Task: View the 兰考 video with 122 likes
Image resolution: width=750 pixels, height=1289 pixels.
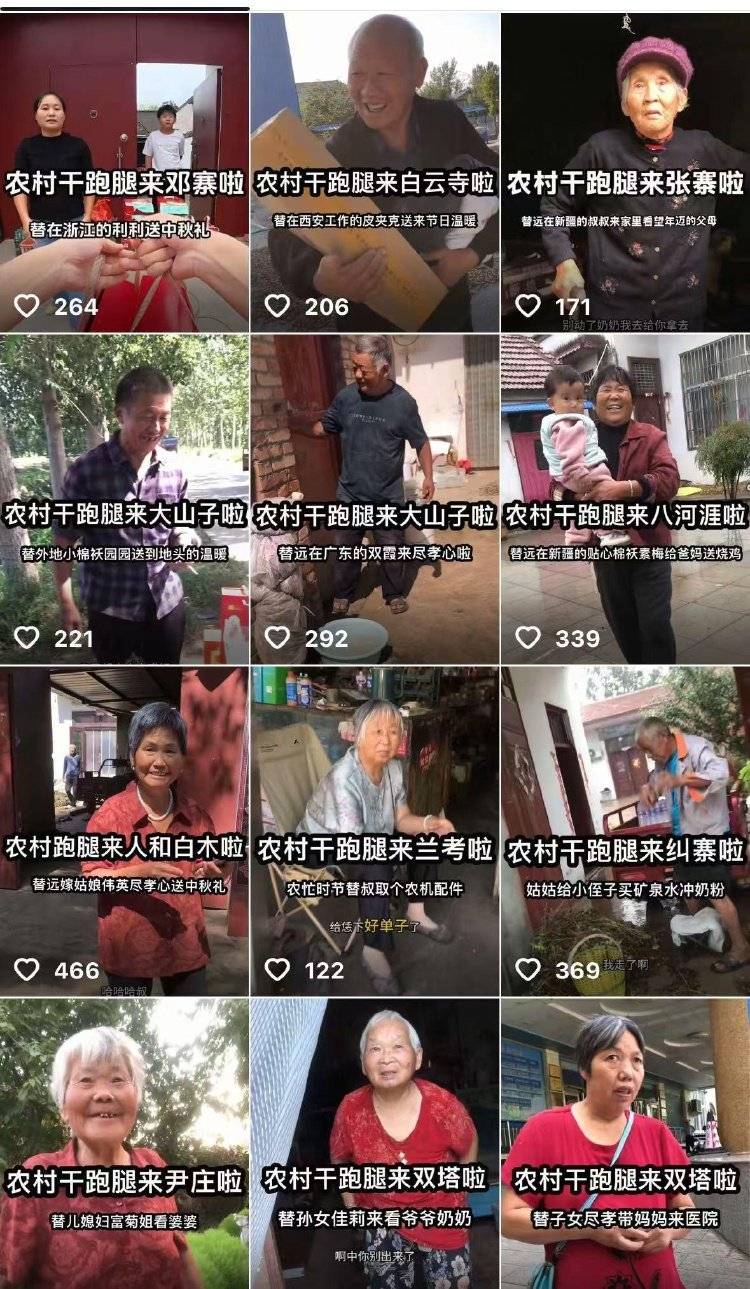Action: click(374, 830)
